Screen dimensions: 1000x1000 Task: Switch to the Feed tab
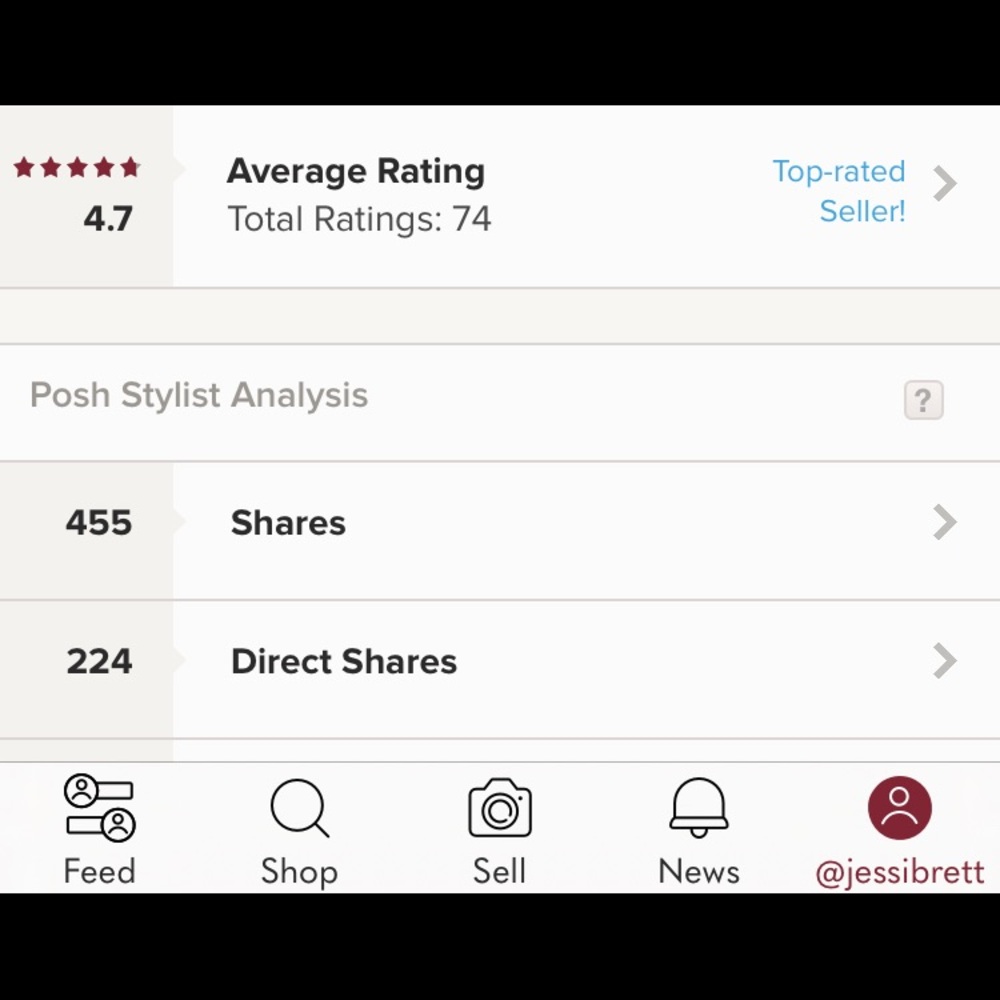point(99,830)
